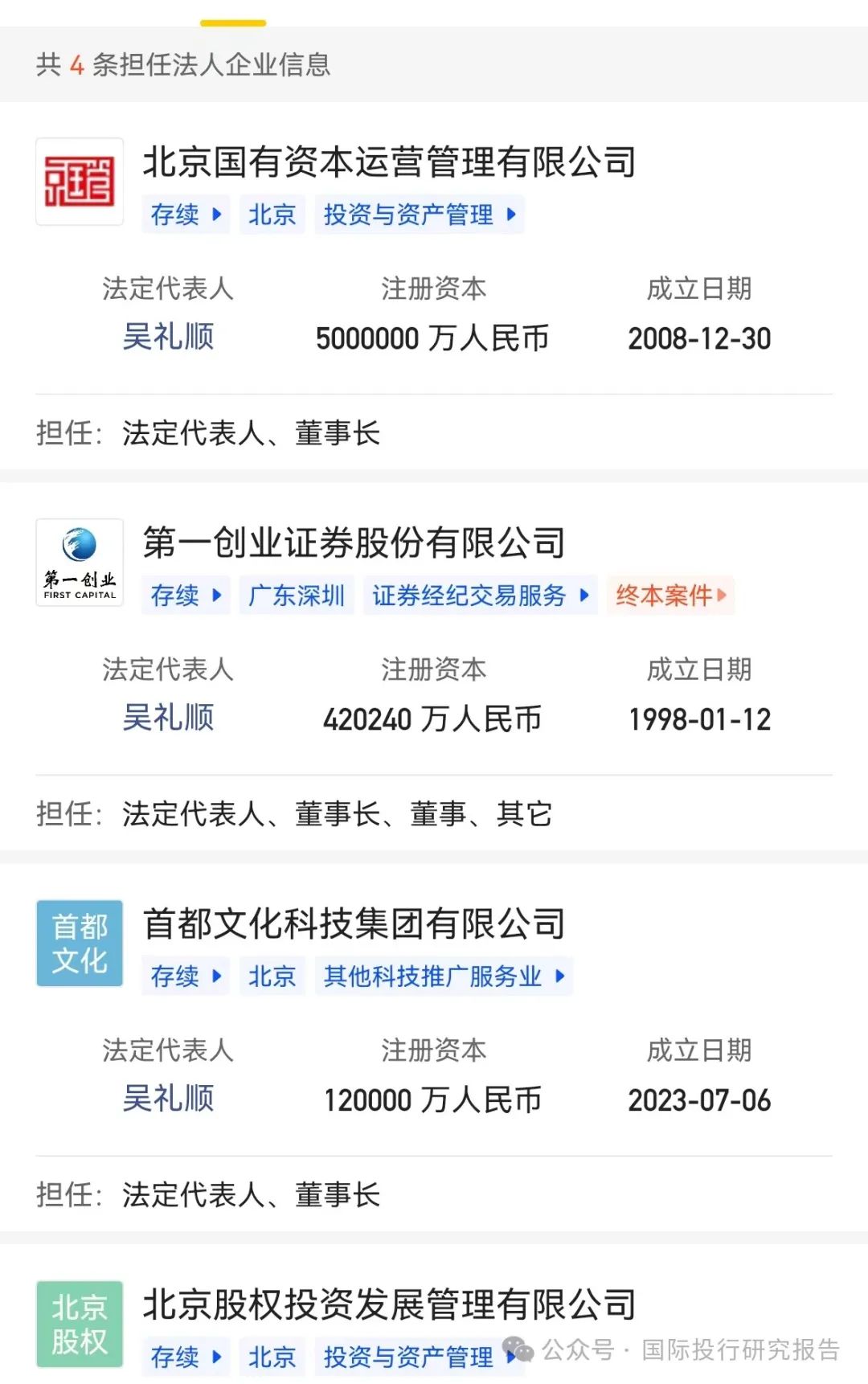Open 第一创业证券股份有限公司 company page

354,543
